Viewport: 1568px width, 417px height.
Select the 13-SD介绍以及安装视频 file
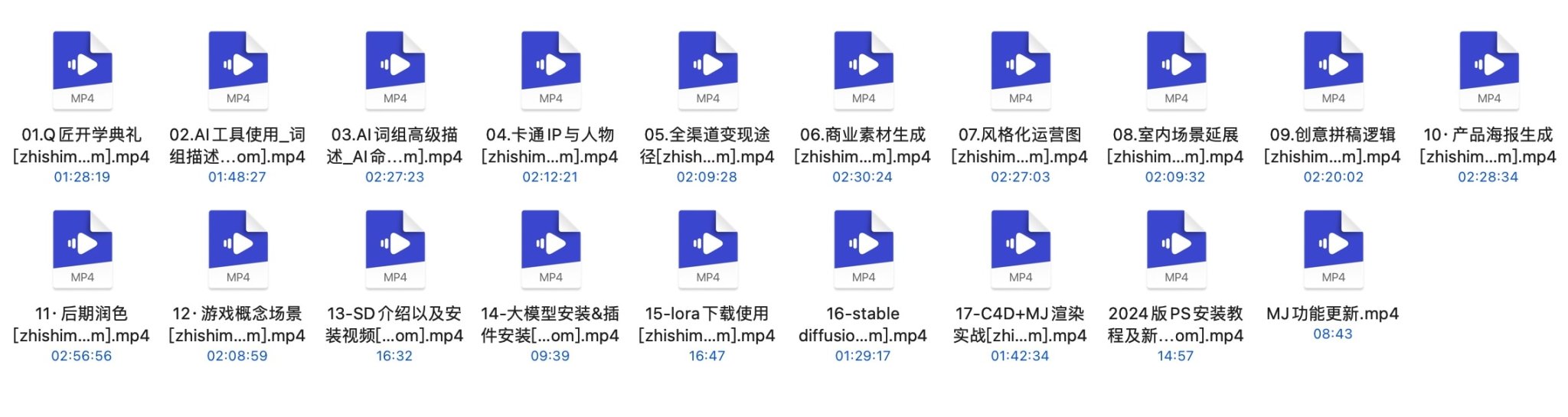(395, 249)
